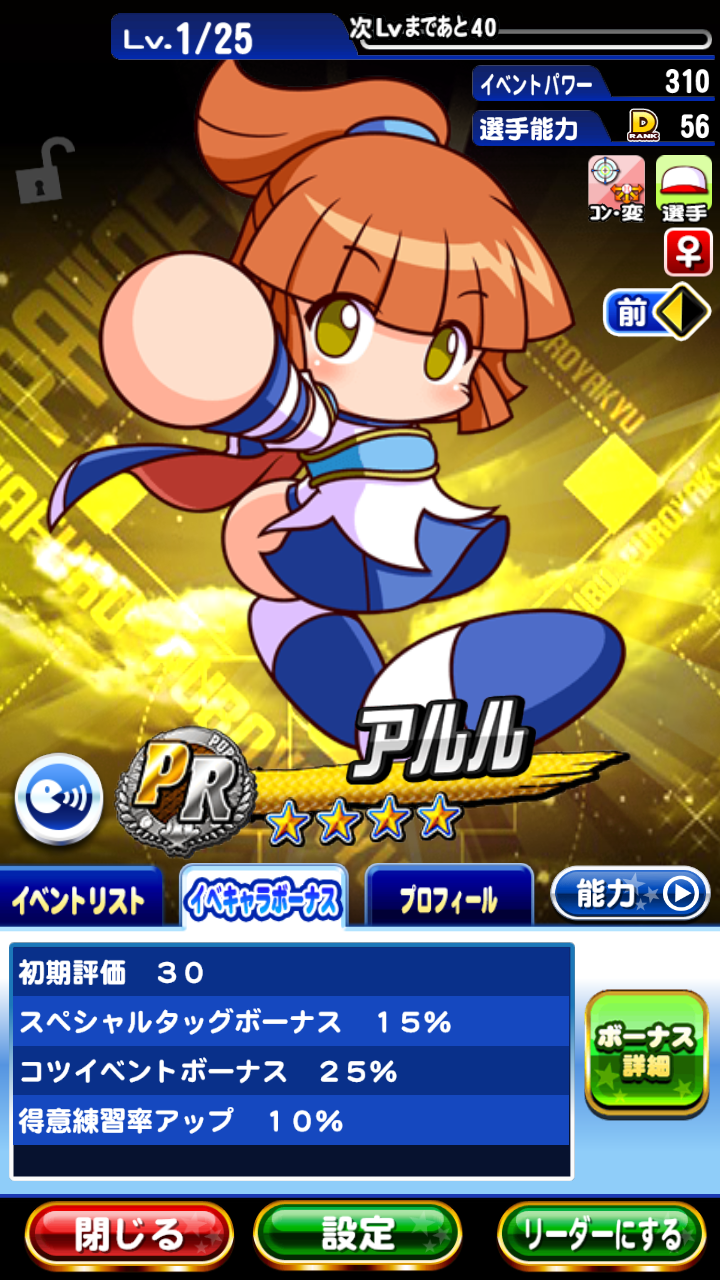Switch to the イベントリスト tab
Image resolution: width=720 pixels, height=1280 pixels.
pyautogui.click(x=80, y=900)
